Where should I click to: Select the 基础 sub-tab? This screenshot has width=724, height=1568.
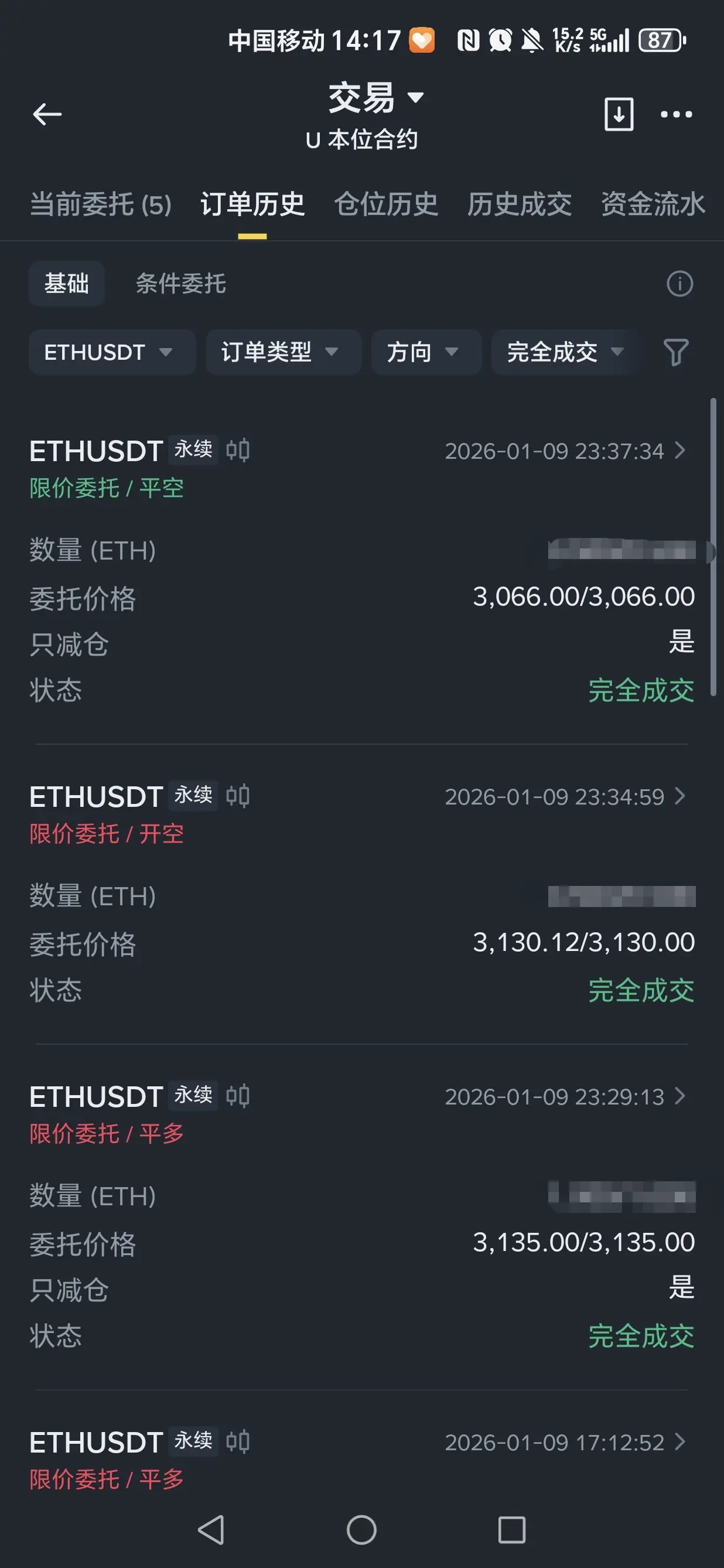[66, 284]
